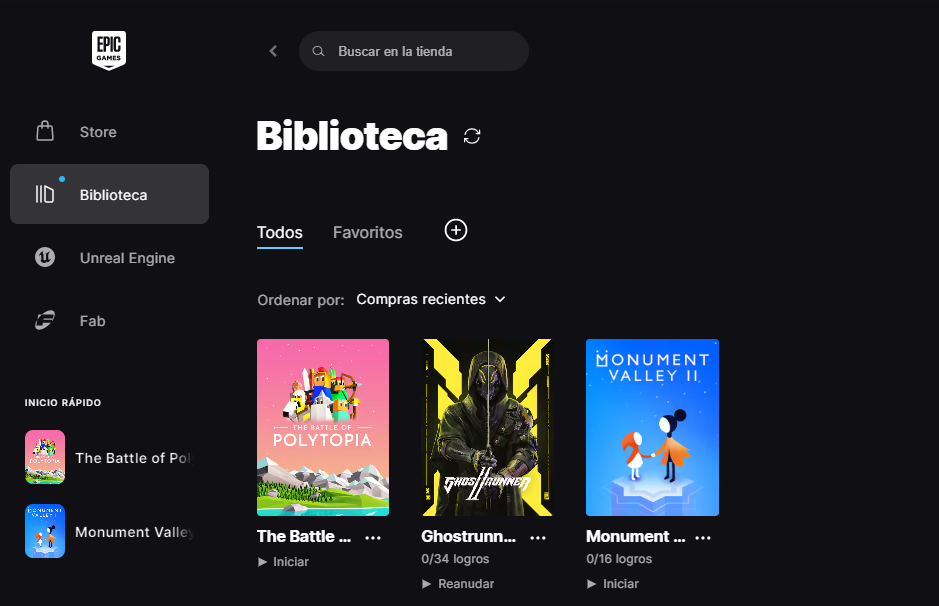Open The Battle of Polytopia cover tile

point(322,427)
